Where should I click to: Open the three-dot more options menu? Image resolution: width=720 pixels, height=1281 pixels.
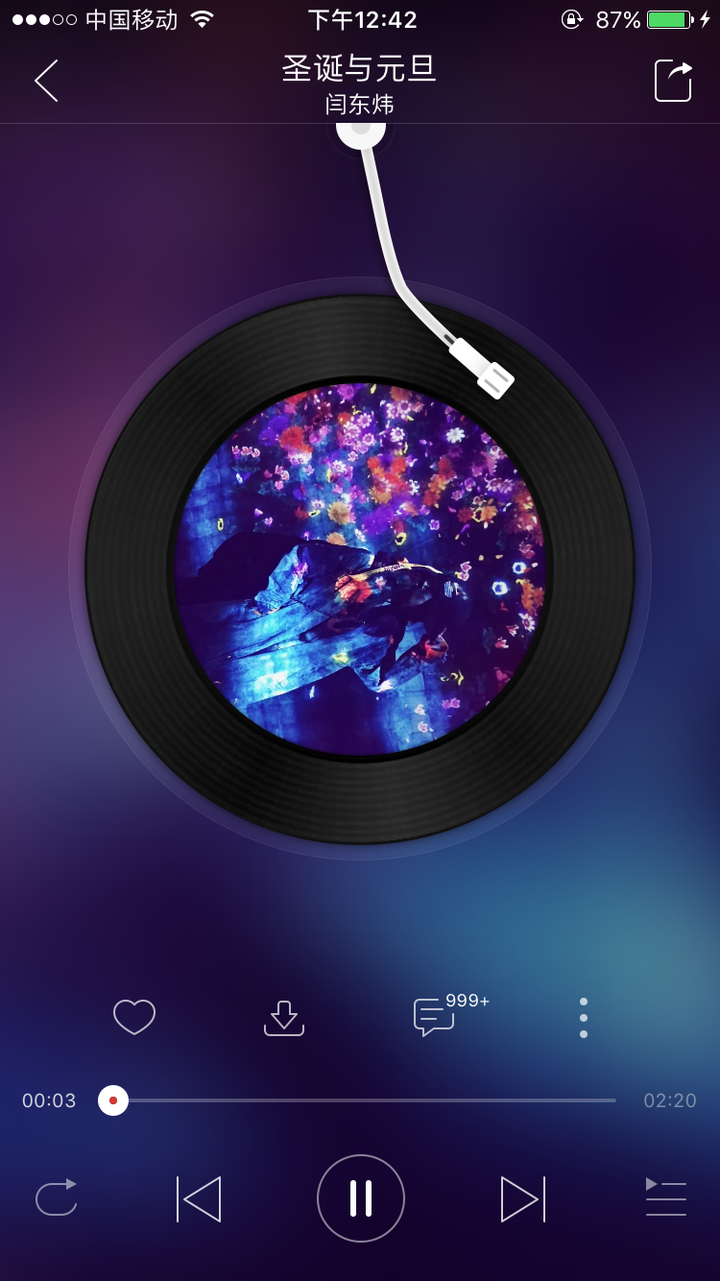(583, 1018)
